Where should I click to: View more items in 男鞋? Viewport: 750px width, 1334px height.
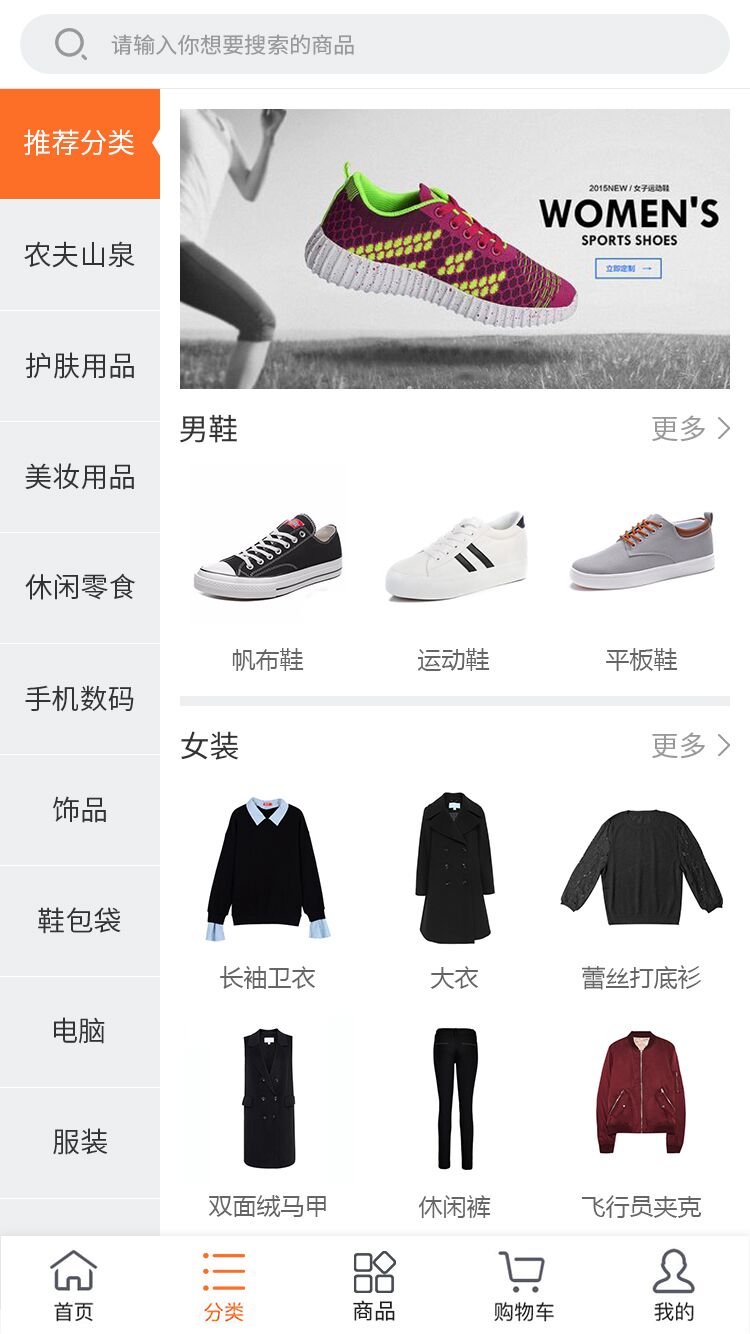[690, 429]
